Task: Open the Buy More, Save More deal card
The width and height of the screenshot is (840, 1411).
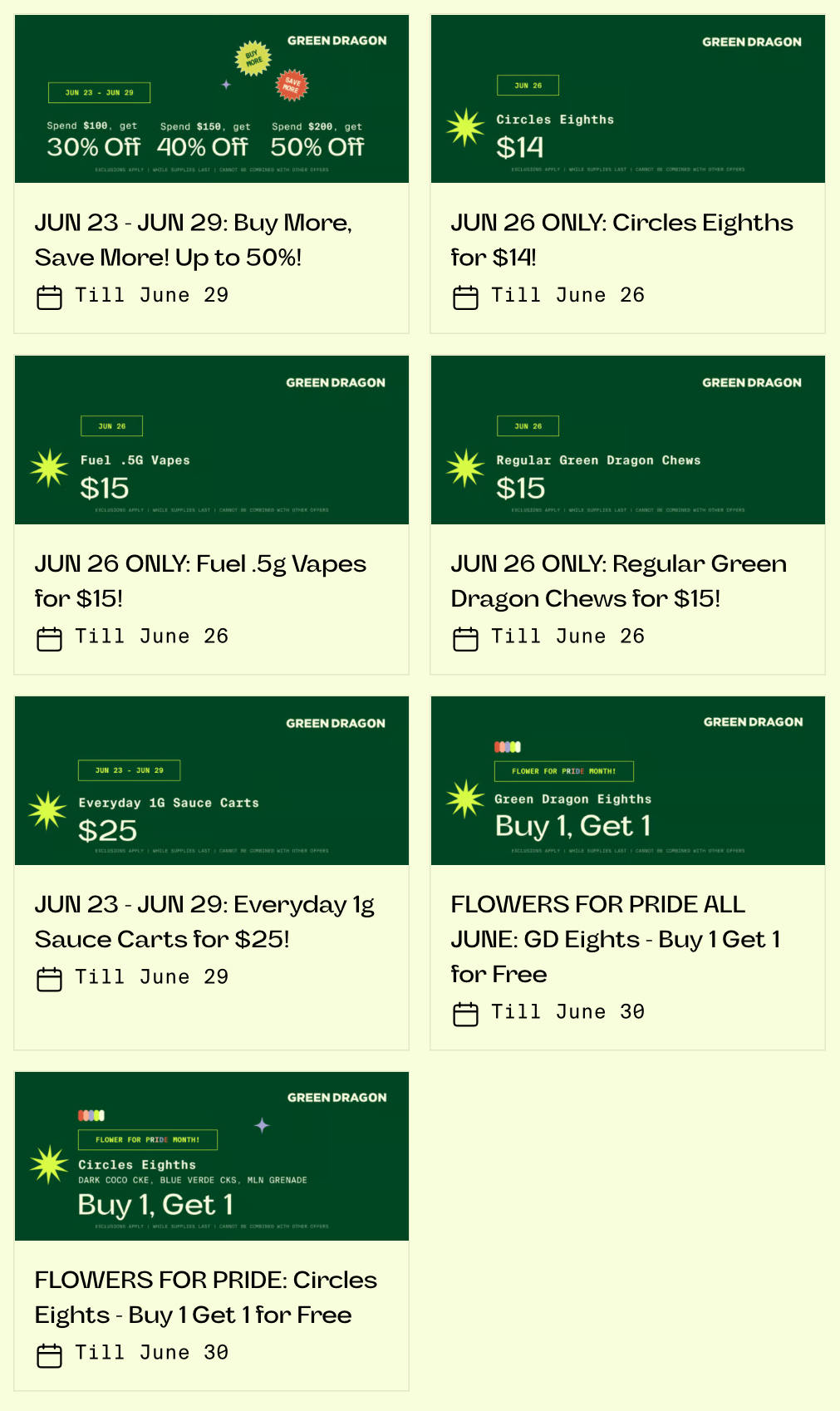Action: coord(212,174)
